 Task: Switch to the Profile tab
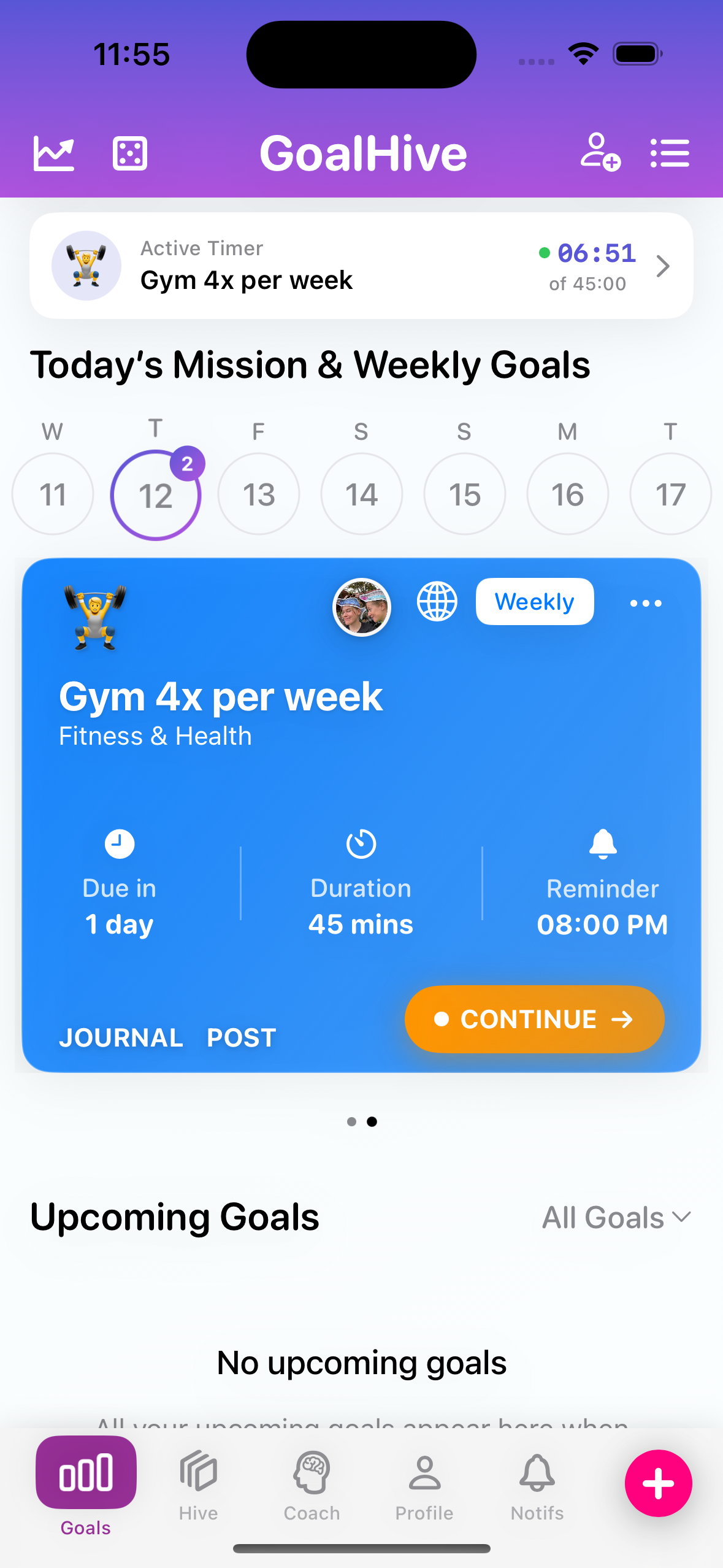coord(424,1485)
